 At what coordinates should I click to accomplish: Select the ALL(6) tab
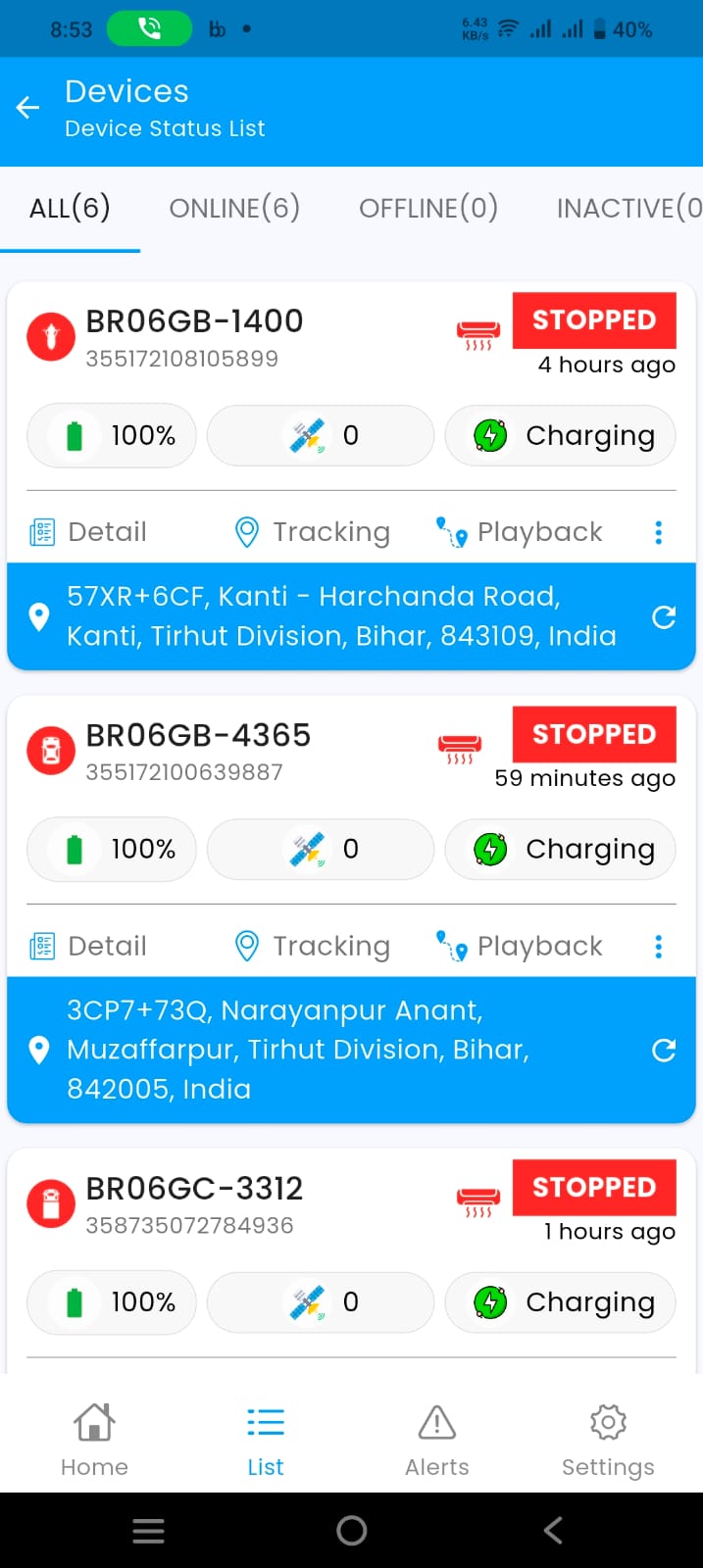point(70,208)
